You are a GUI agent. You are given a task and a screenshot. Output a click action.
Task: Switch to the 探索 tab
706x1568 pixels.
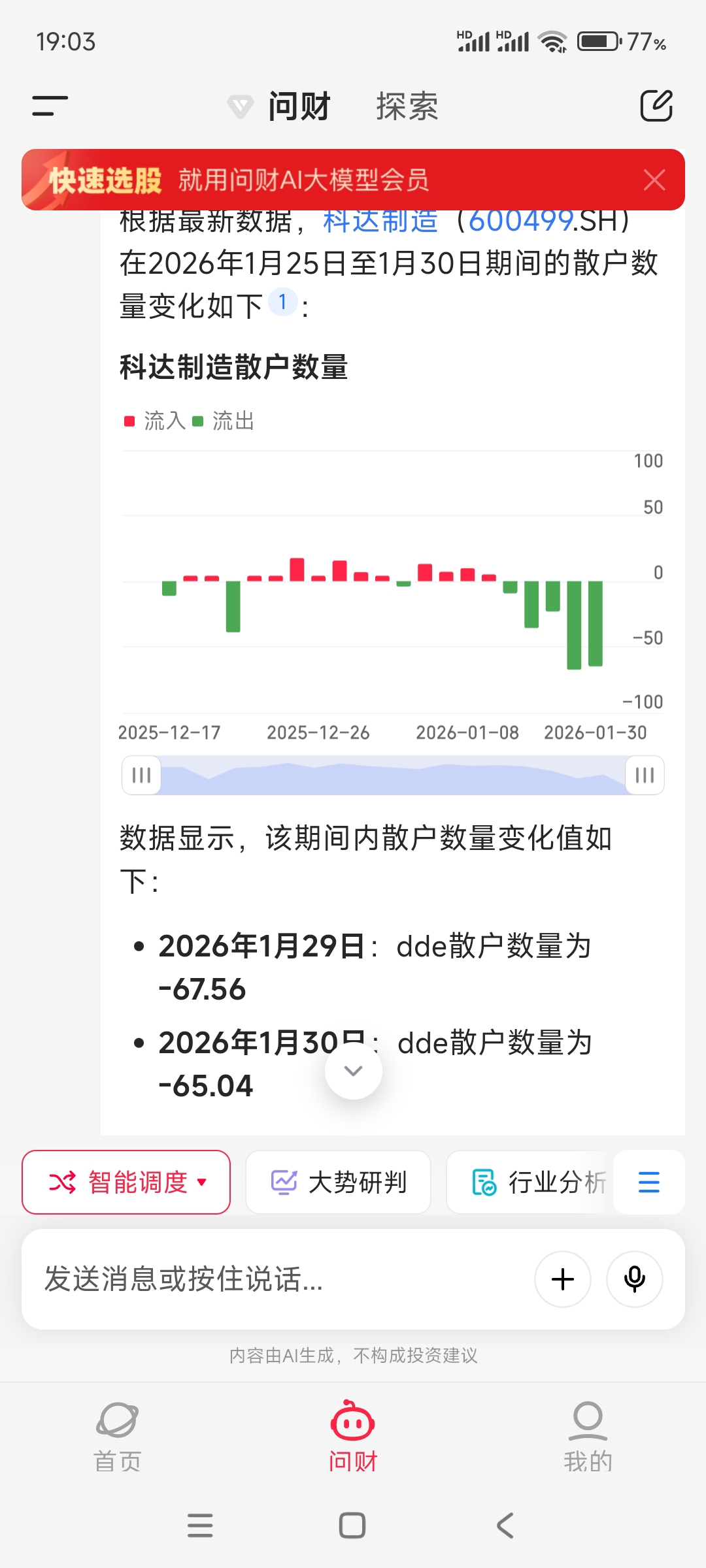(x=407, y=106)
